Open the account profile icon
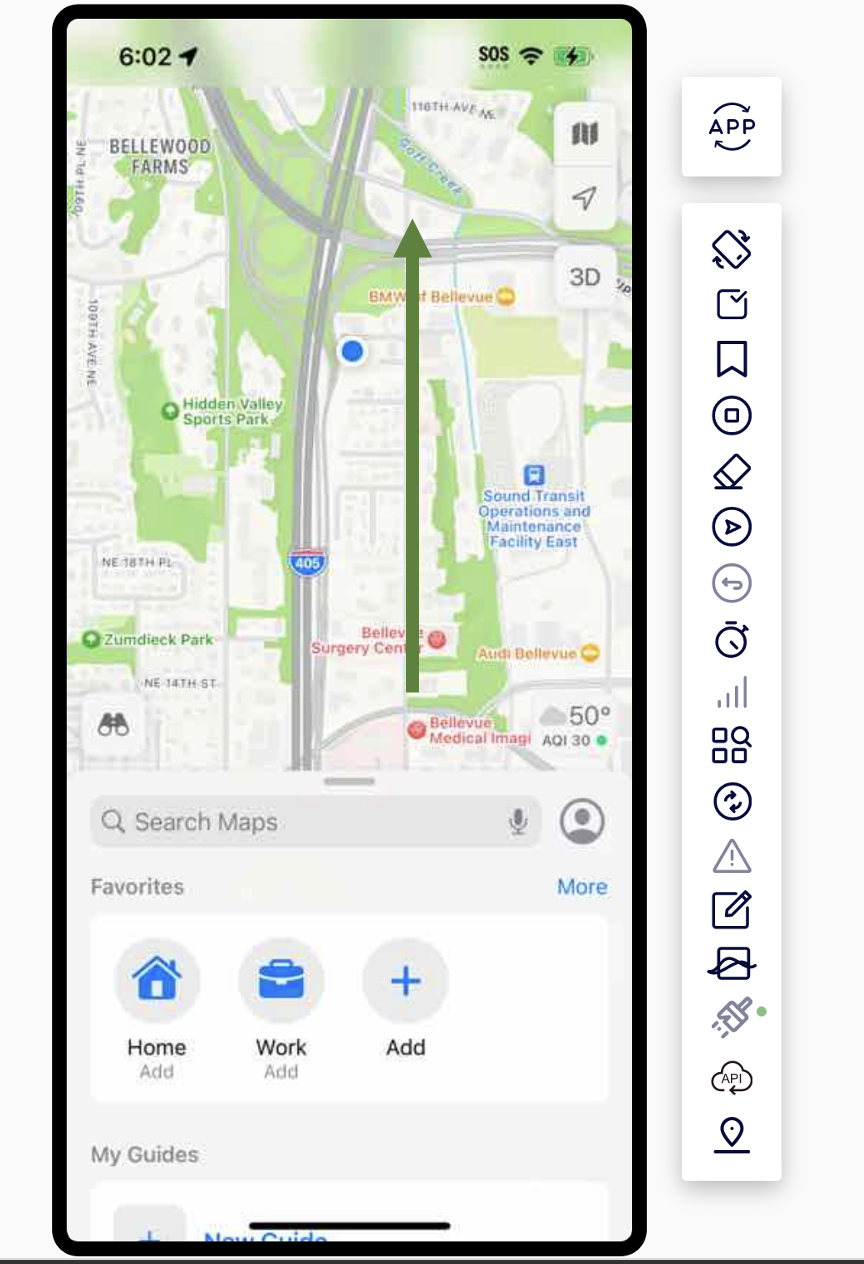This screenshot has height=1264, width=864. [582, 822]
